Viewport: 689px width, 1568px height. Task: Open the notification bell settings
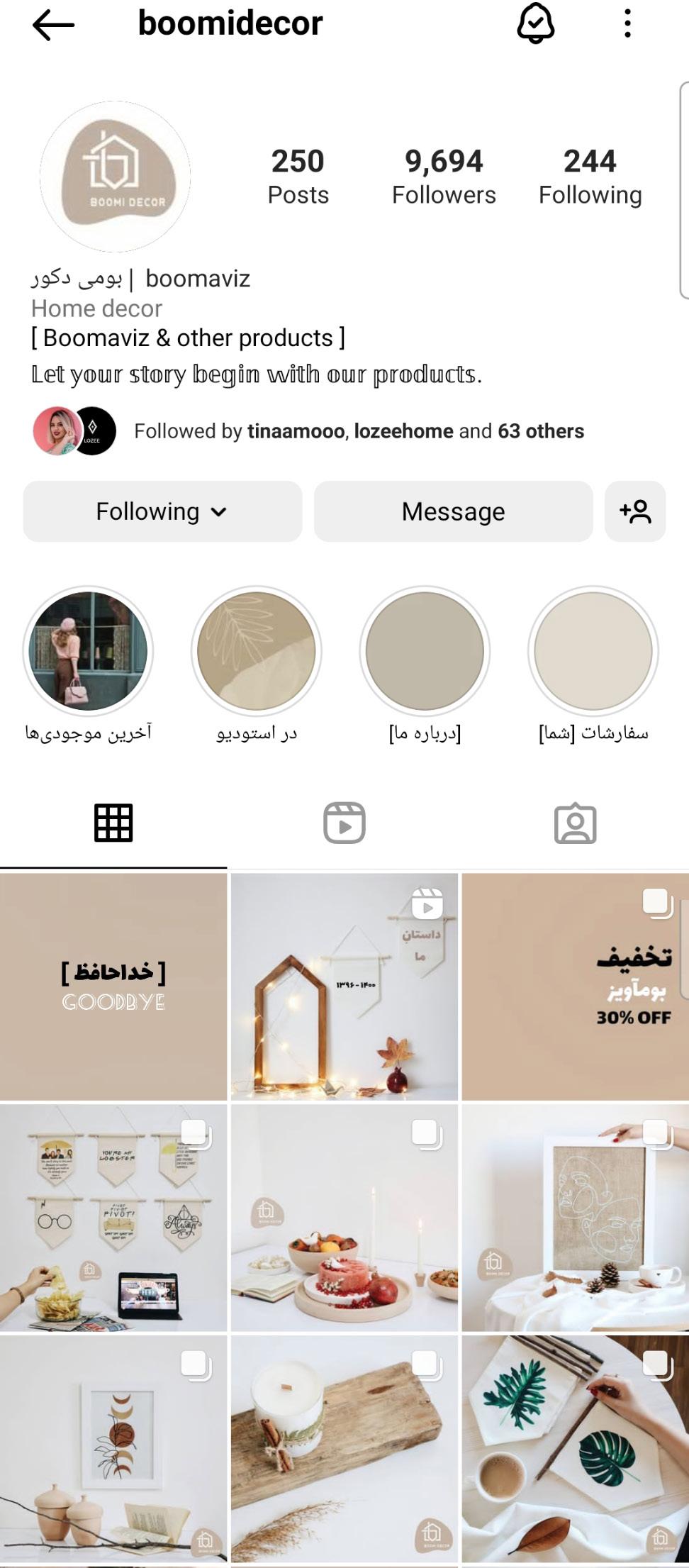coord(535,24)
